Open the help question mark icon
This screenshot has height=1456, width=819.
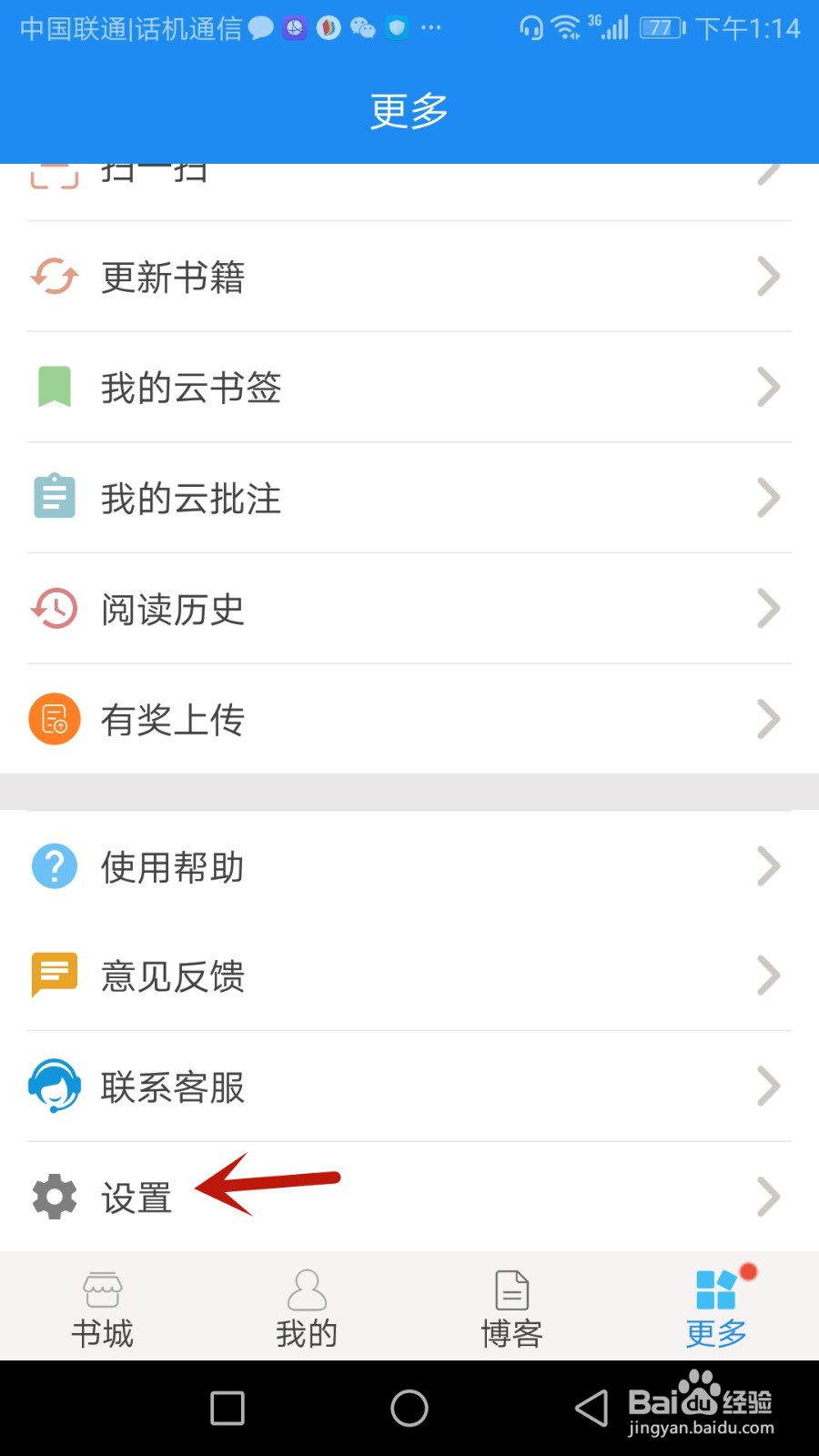[x=54, y=866]
